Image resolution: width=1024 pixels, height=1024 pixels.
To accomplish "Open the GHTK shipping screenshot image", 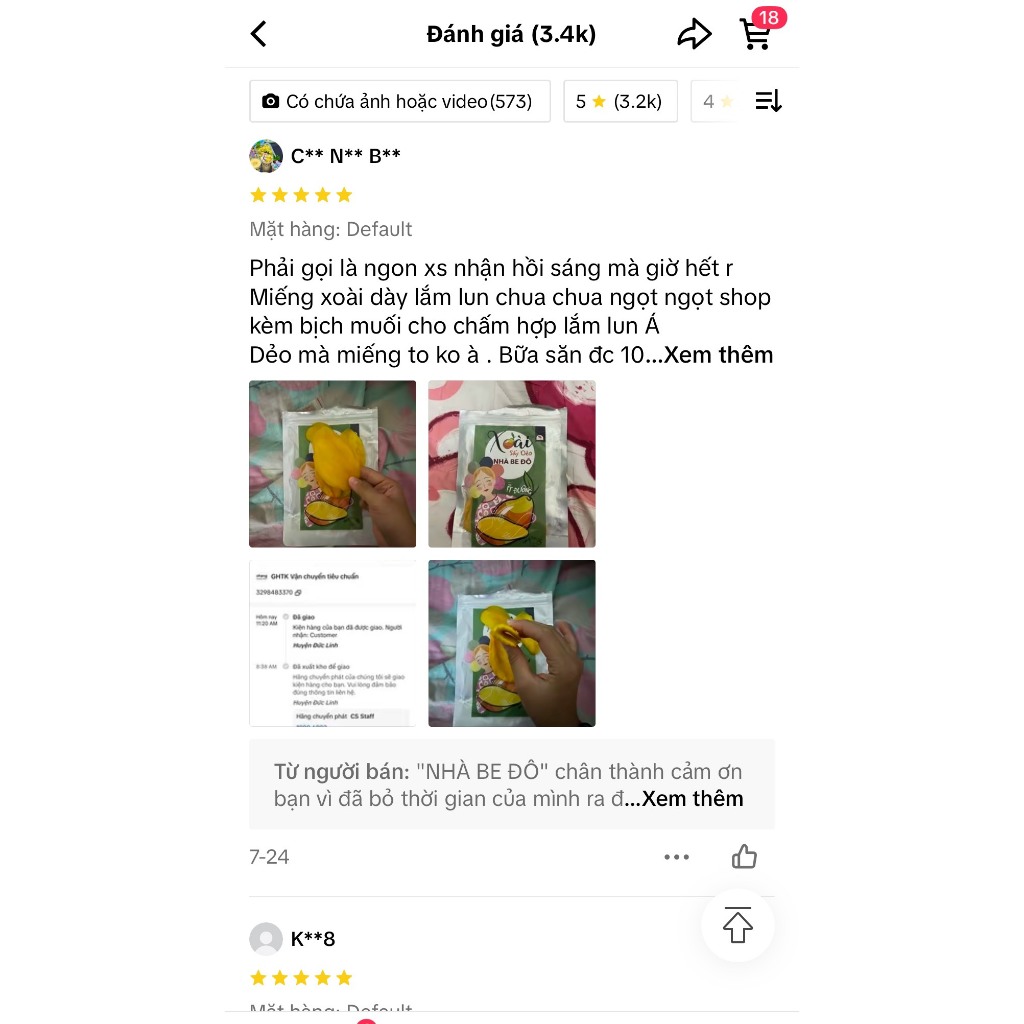I will pyautogui.click(x=332, y=643).
